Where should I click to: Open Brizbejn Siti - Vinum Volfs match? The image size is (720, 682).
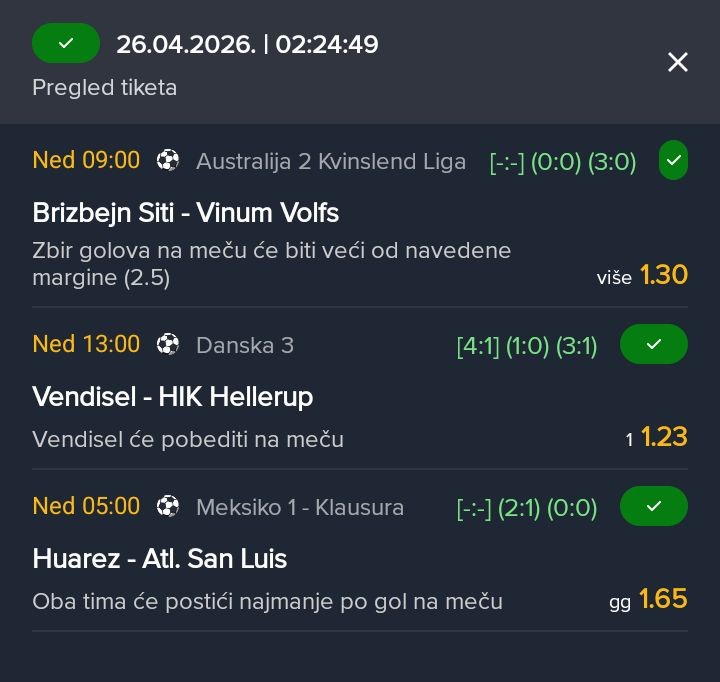tap(186, 213)
